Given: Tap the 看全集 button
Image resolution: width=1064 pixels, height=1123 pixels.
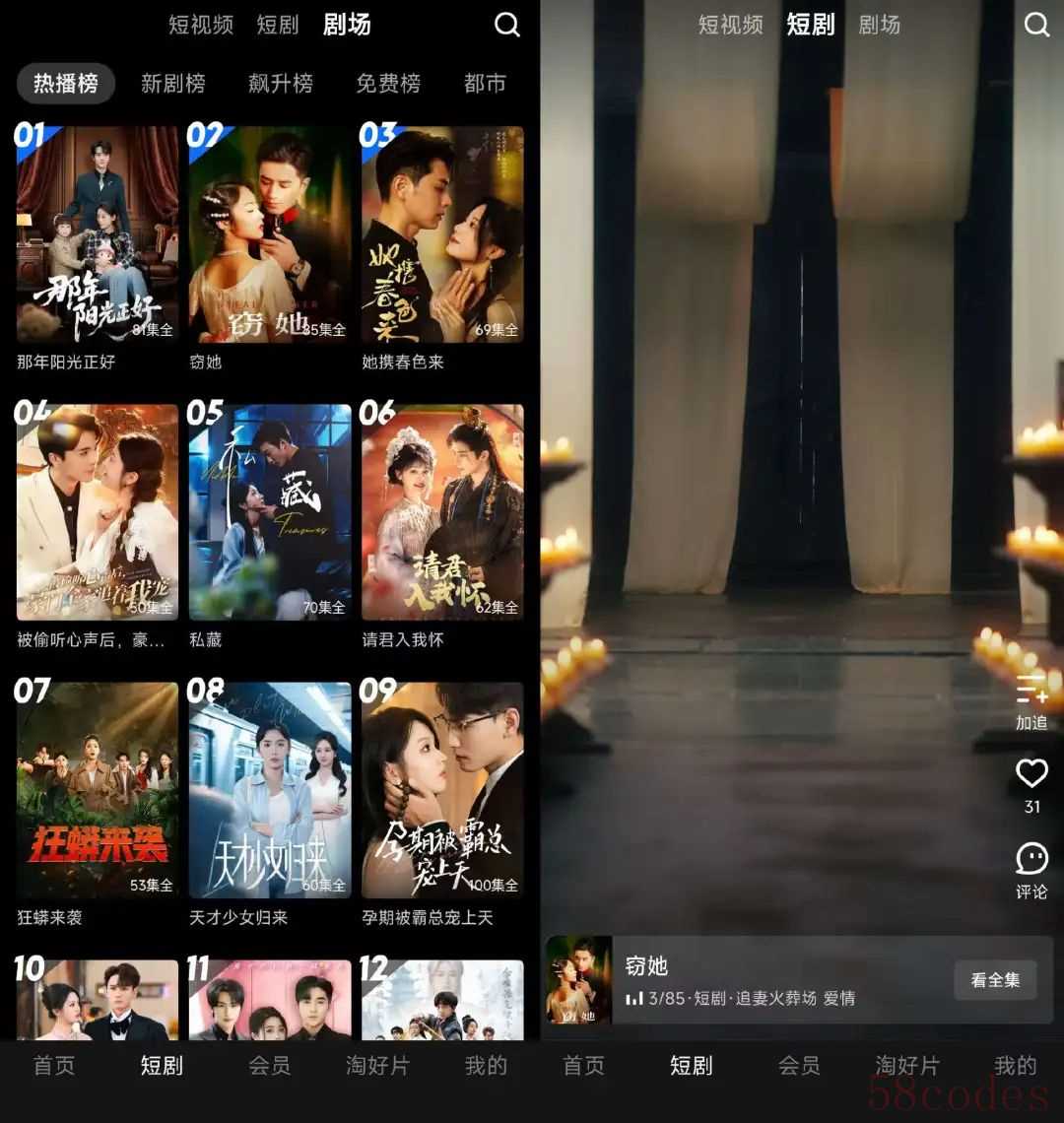Looking at the screenshot, I should (995, 980).
